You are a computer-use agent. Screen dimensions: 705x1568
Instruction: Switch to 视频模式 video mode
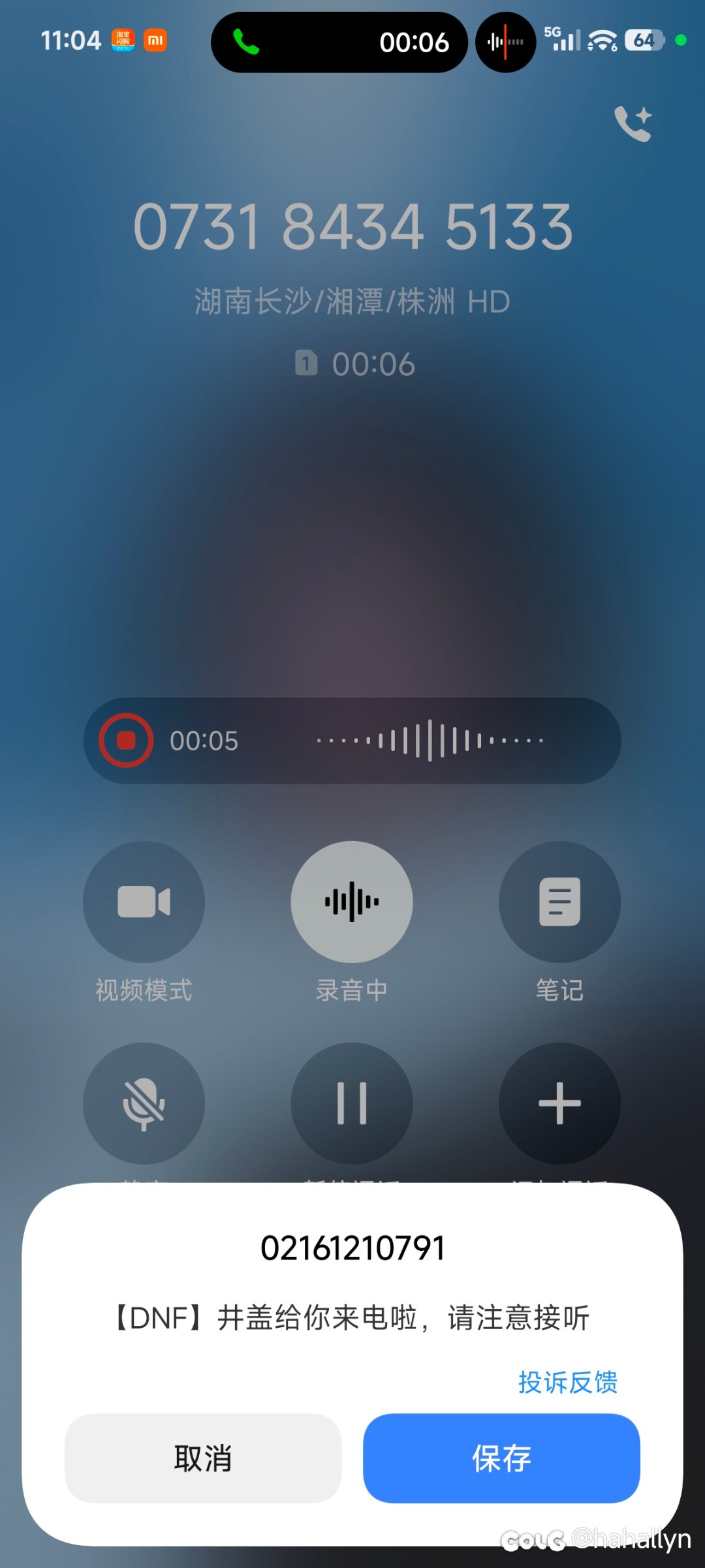[144, 902]
